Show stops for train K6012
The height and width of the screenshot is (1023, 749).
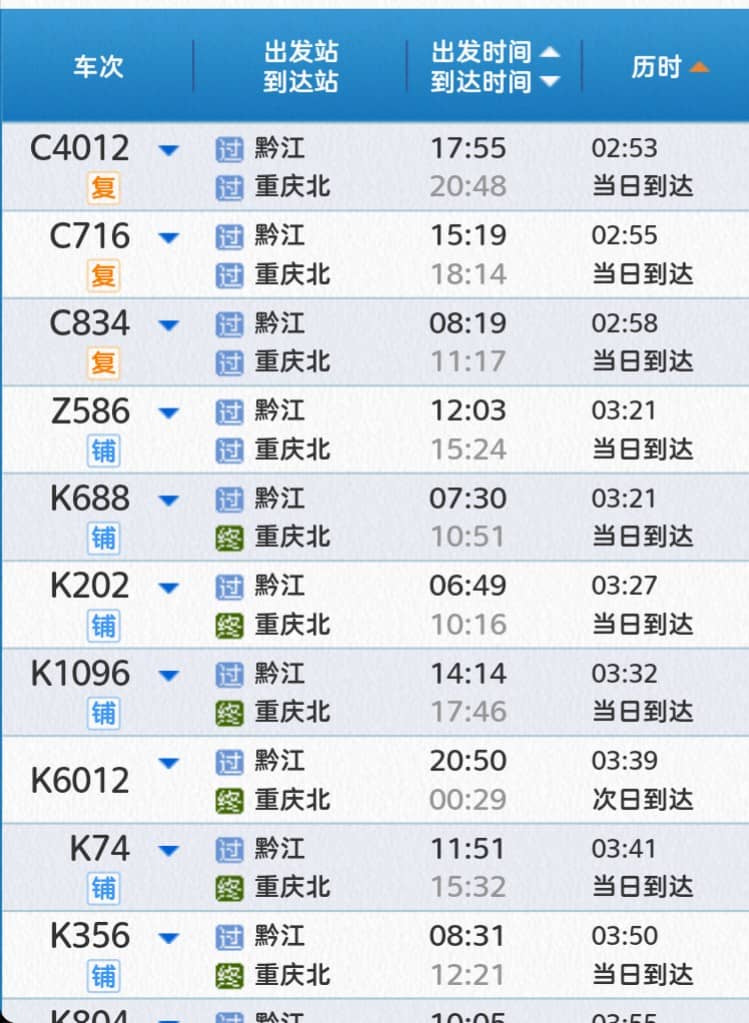point(169,764)
